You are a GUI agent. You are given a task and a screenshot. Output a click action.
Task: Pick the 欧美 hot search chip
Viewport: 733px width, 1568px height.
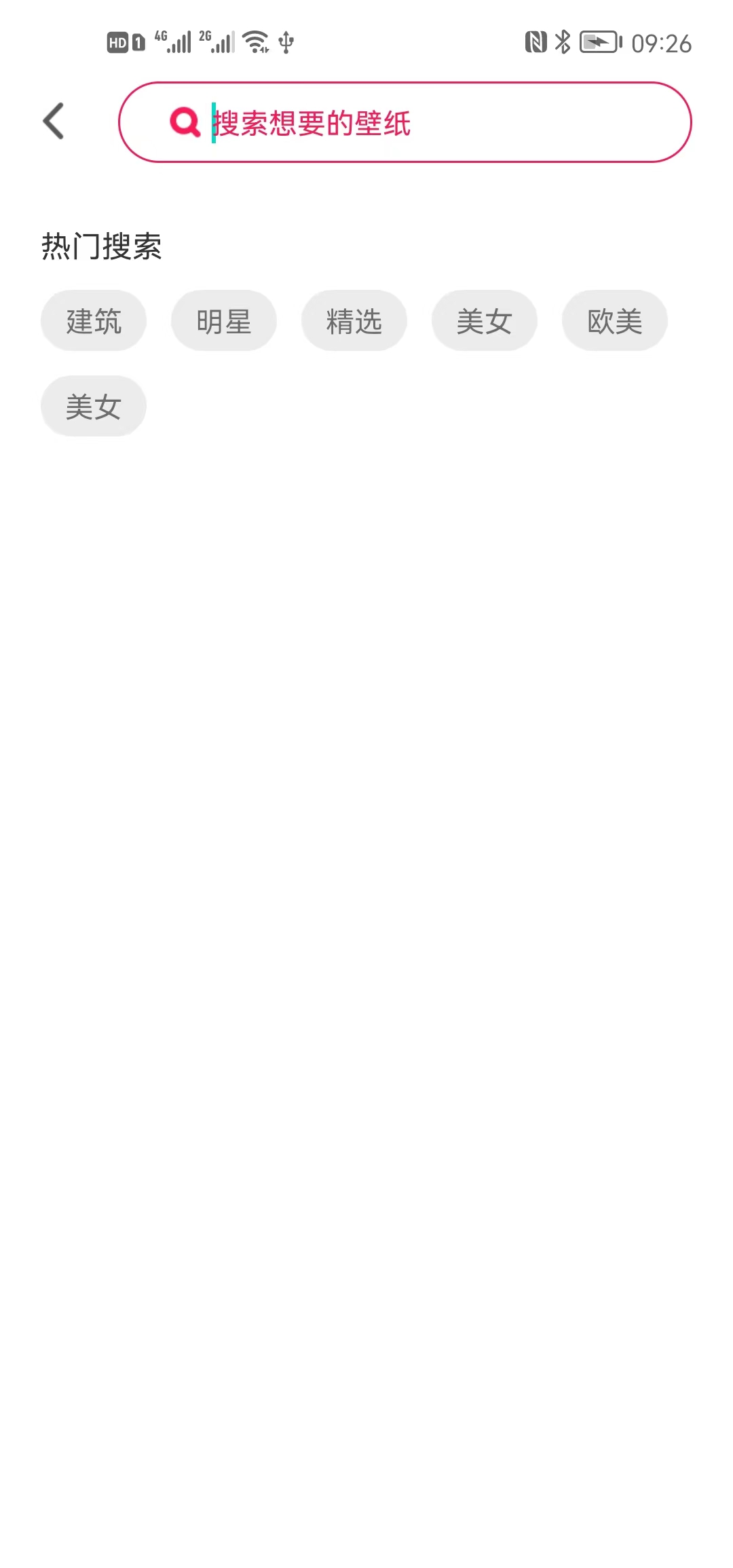point(614,321)
